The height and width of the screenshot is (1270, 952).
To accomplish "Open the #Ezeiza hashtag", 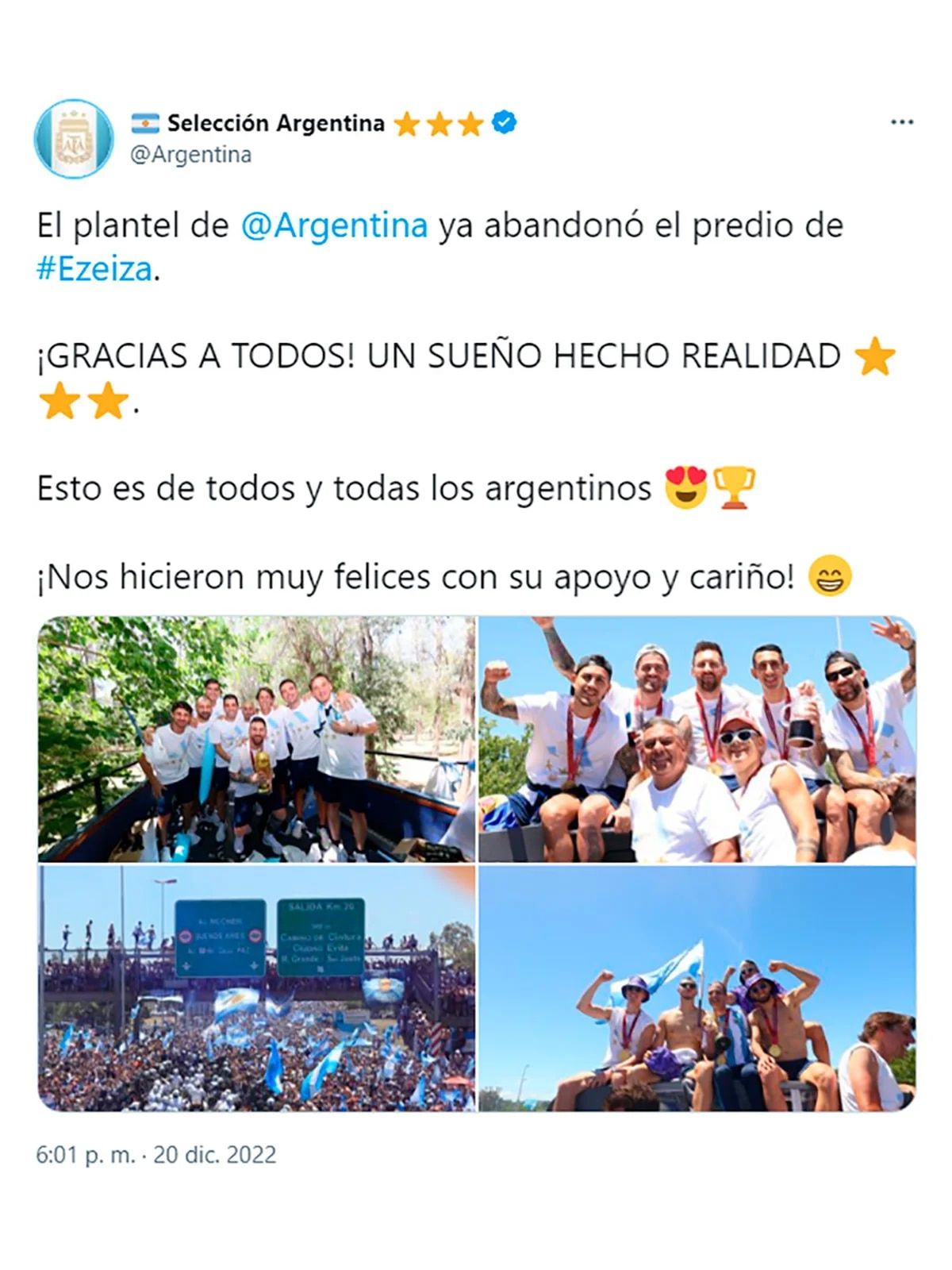I will [x=94, y=269].
